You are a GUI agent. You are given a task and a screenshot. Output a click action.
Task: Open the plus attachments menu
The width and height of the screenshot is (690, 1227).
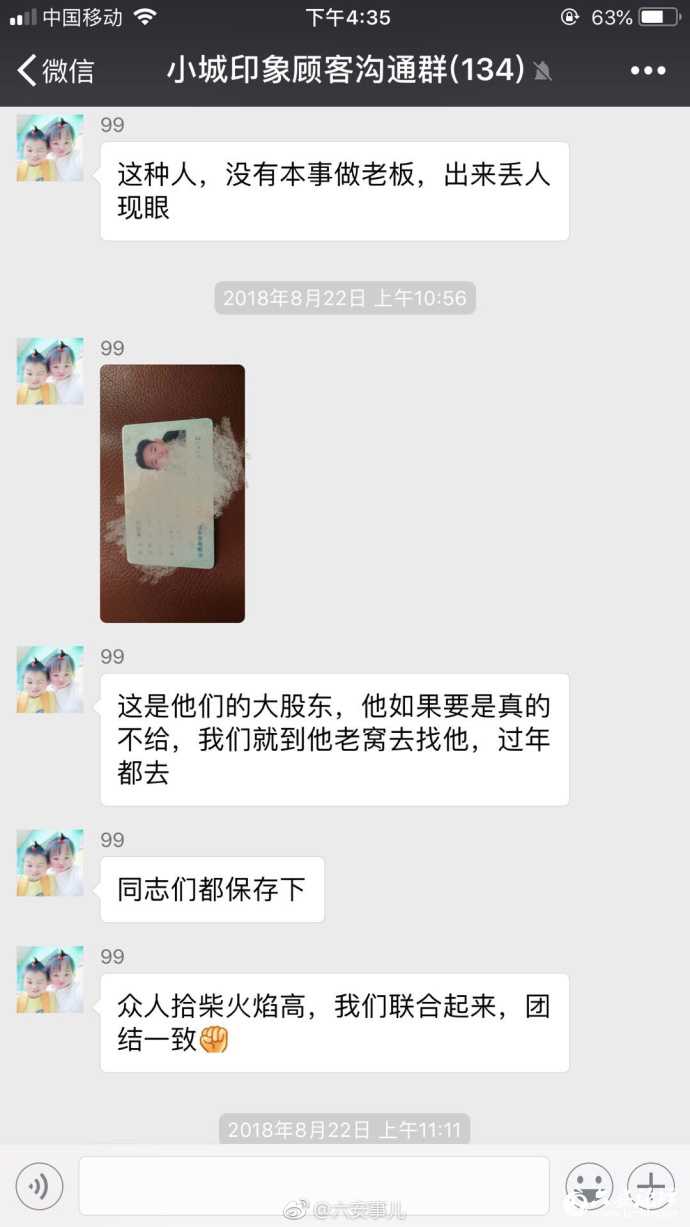click(651, 1186)
